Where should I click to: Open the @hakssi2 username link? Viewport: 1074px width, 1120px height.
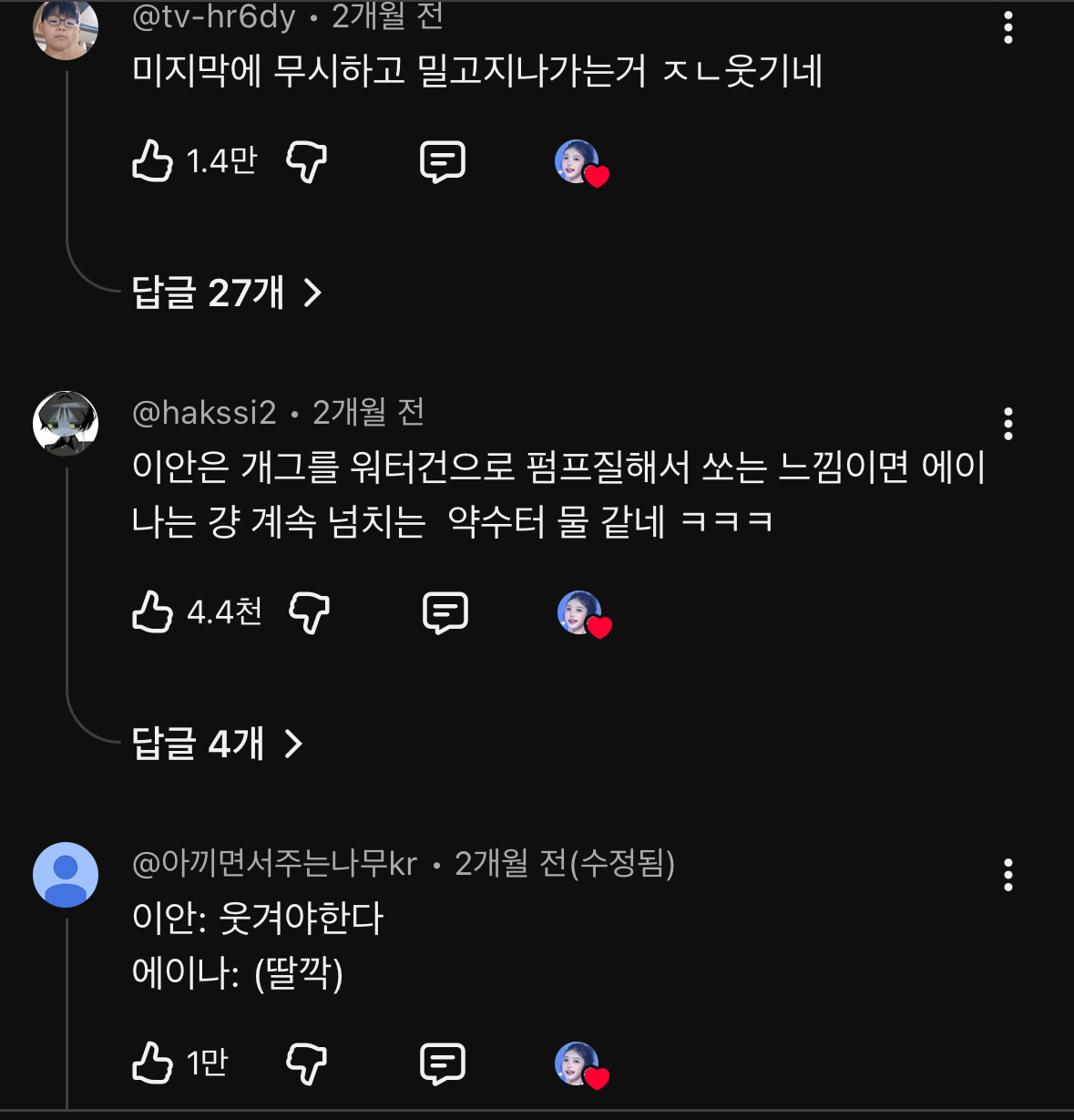coord(204,413)
